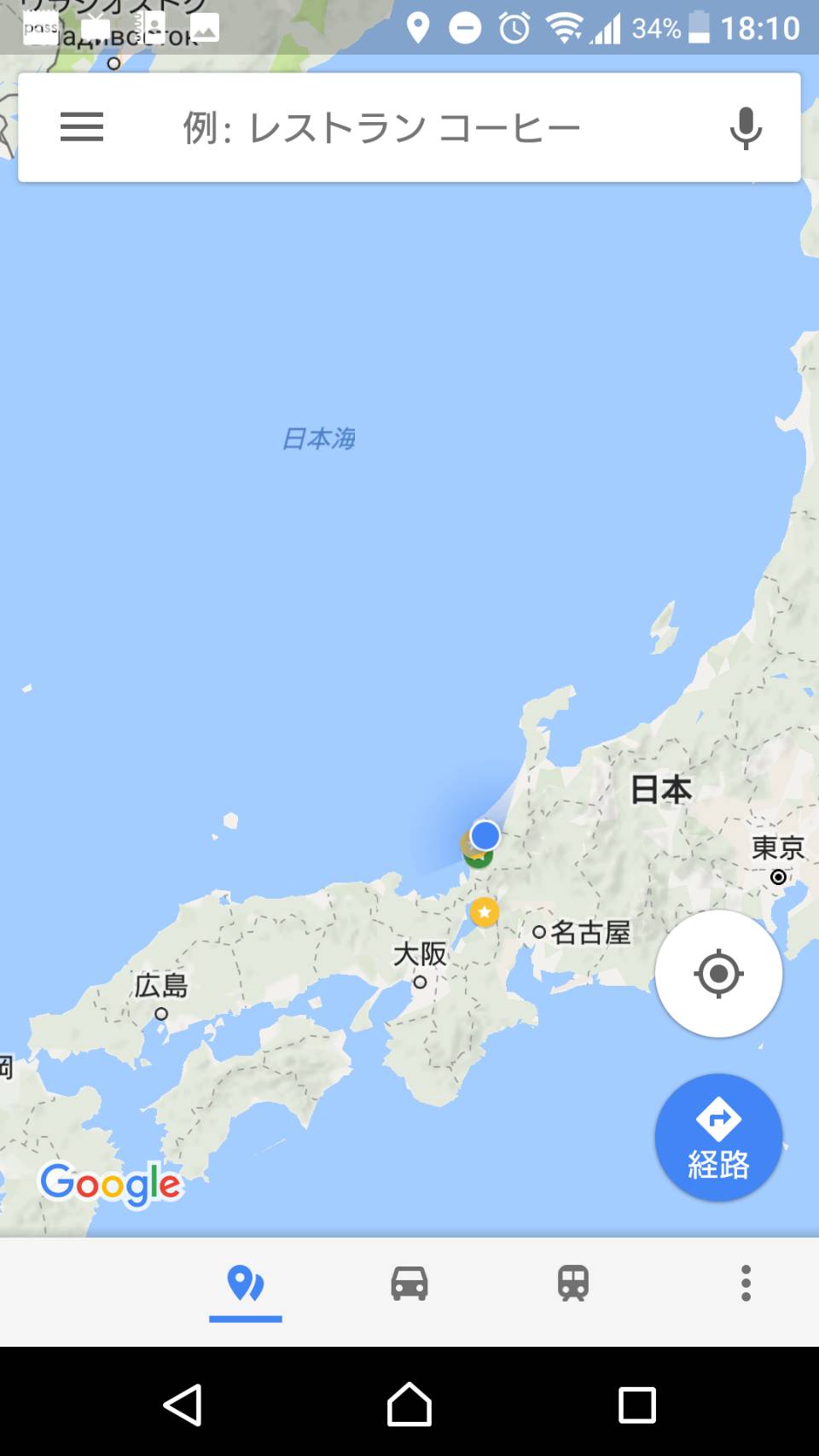The width and height of the screenshot is (819, 1456).
Task: Select the yellow starred place marker
Action: point(485,912)
